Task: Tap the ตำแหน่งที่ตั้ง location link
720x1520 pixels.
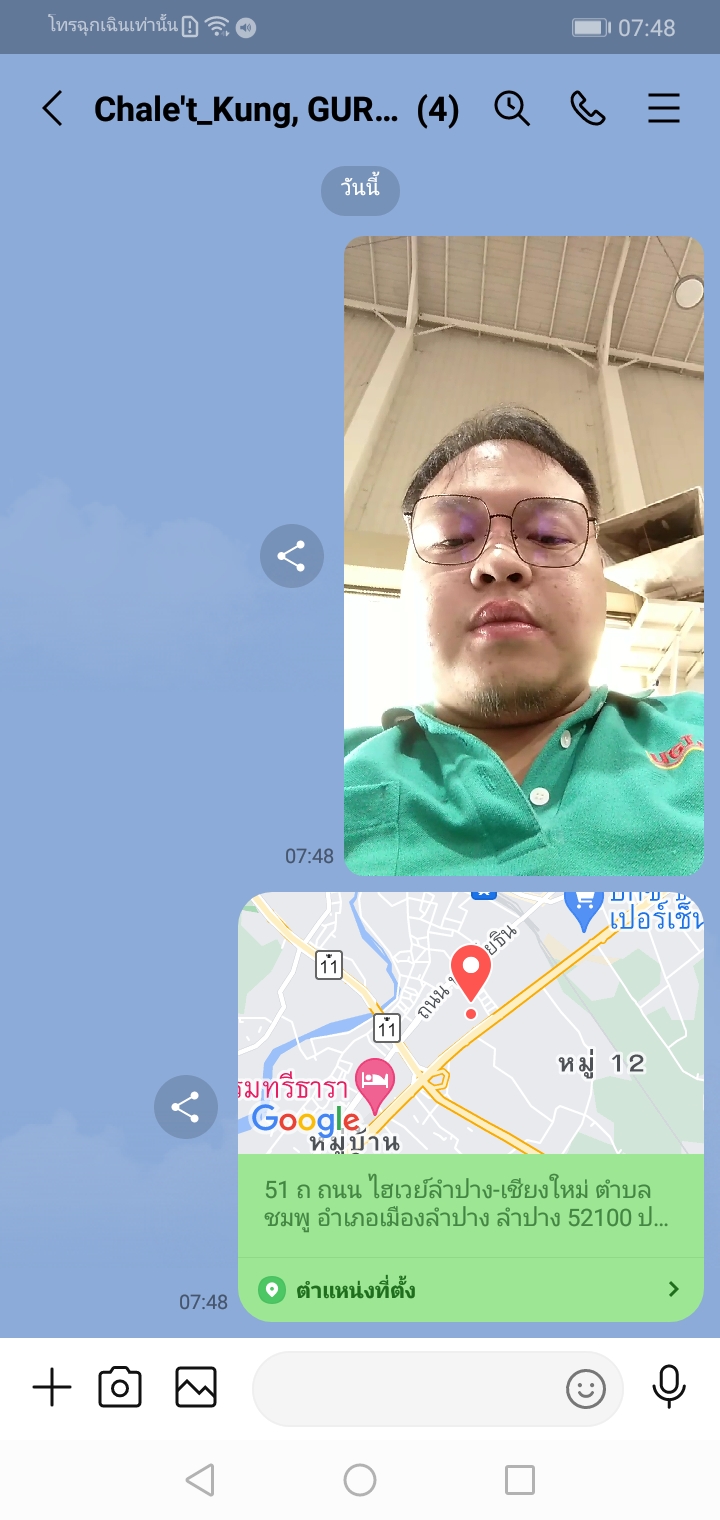Action: 470,1290
